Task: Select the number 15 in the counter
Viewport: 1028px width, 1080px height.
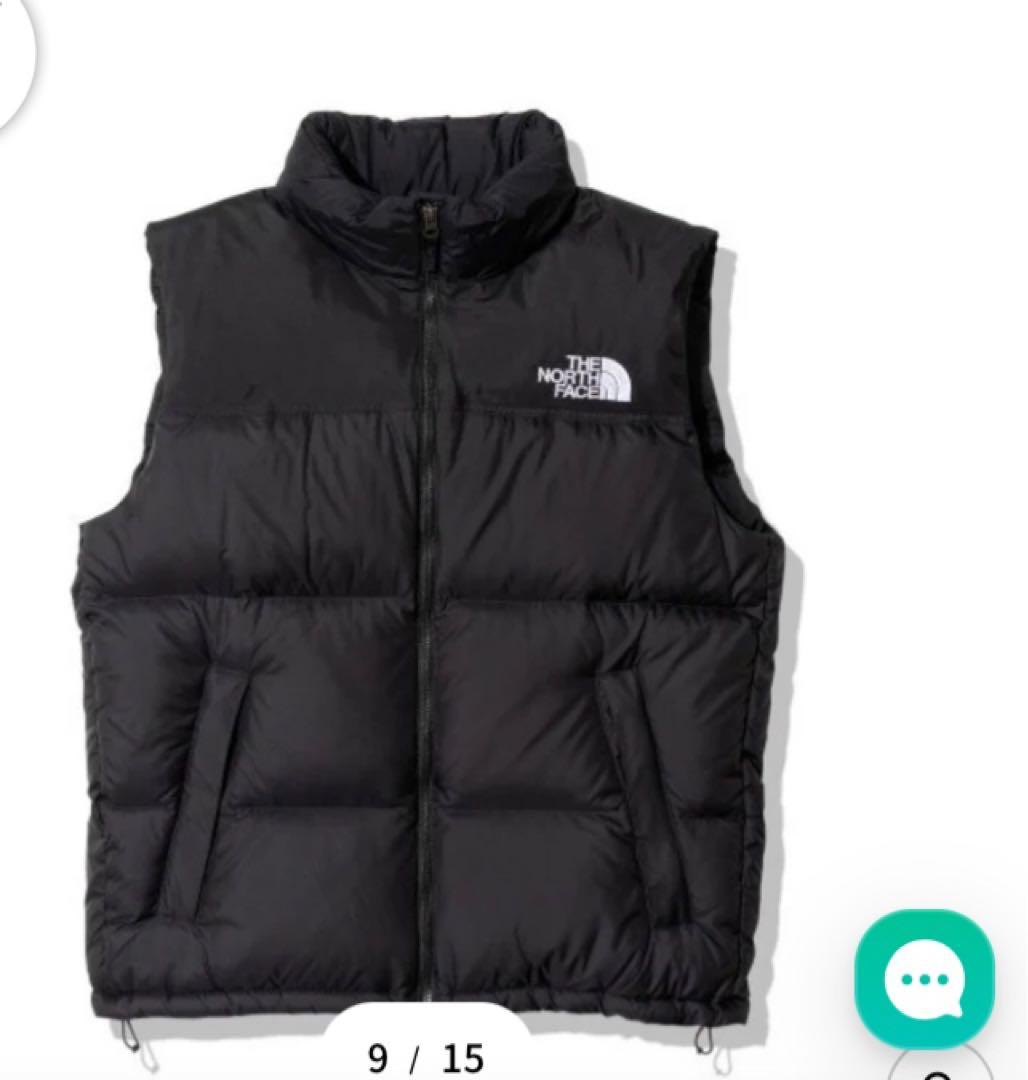Action: coord(463,1057)
